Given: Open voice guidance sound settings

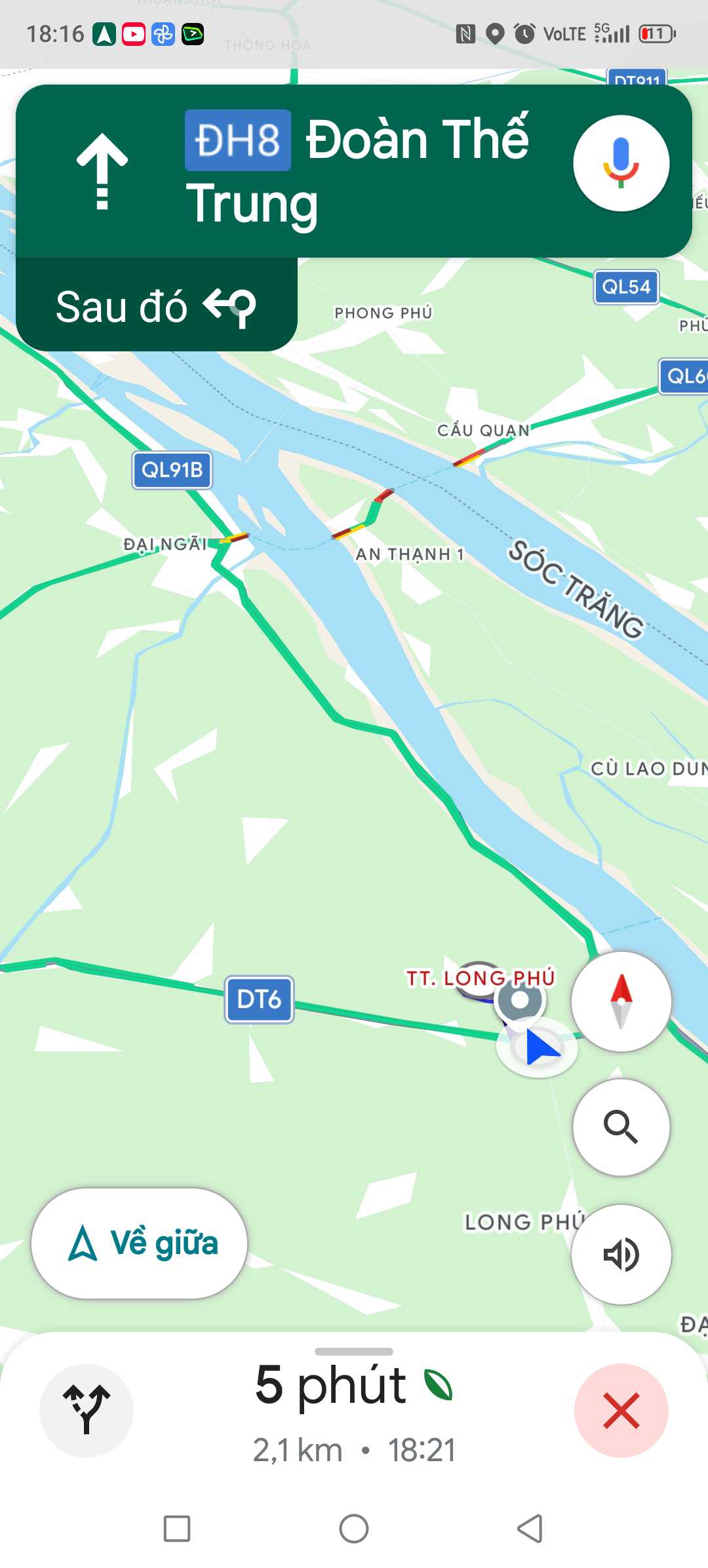Looking at the screenshot, I should tap(621, 1254).
